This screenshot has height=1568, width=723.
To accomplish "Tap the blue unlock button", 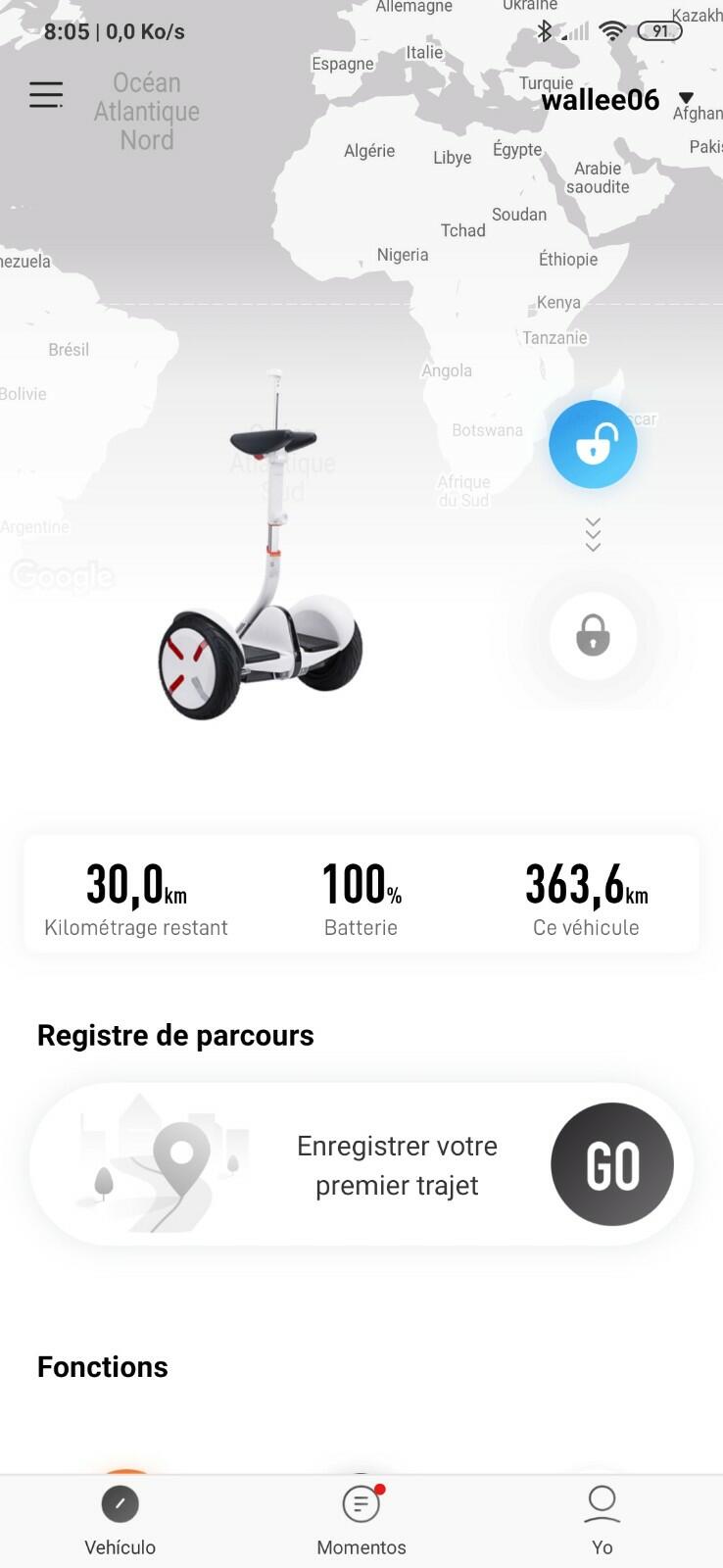I will point(593,444).
